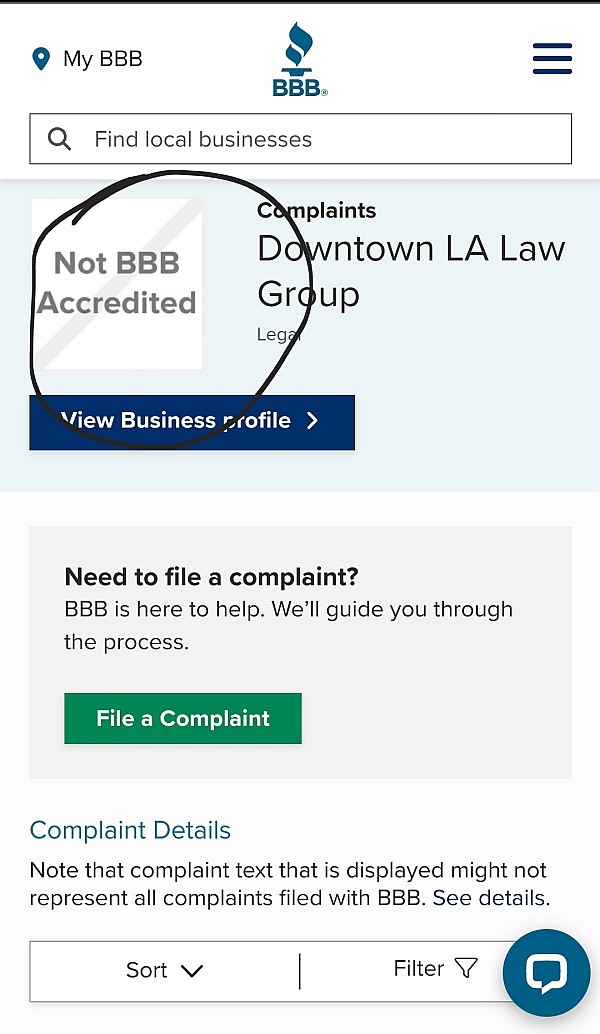Image resolution: width=600 pixels, height=1034 pixels.
Task: Open the Filter options
Action: [435, 969]
